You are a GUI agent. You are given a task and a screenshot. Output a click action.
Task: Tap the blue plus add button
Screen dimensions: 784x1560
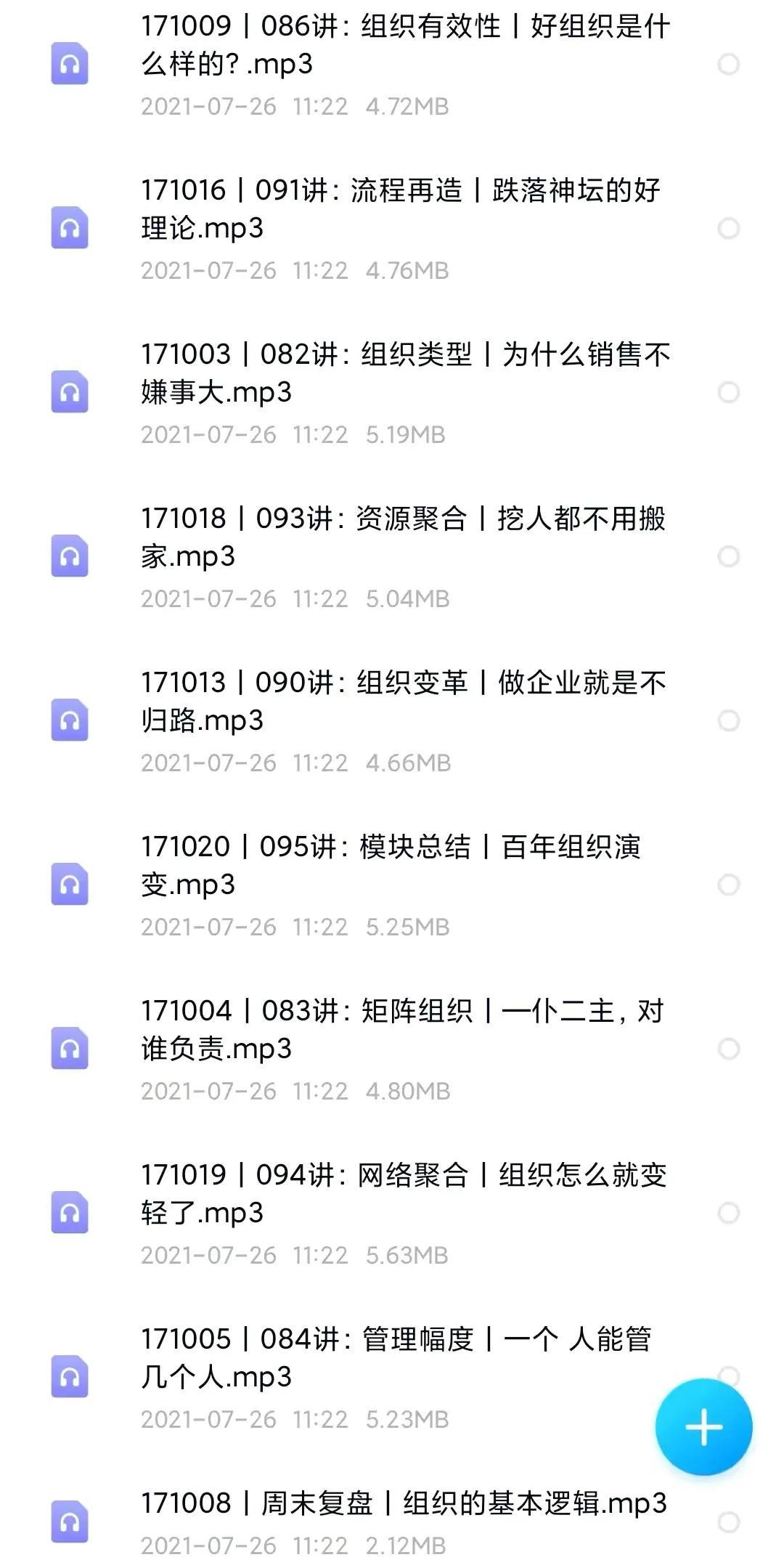click(703, 1427)
